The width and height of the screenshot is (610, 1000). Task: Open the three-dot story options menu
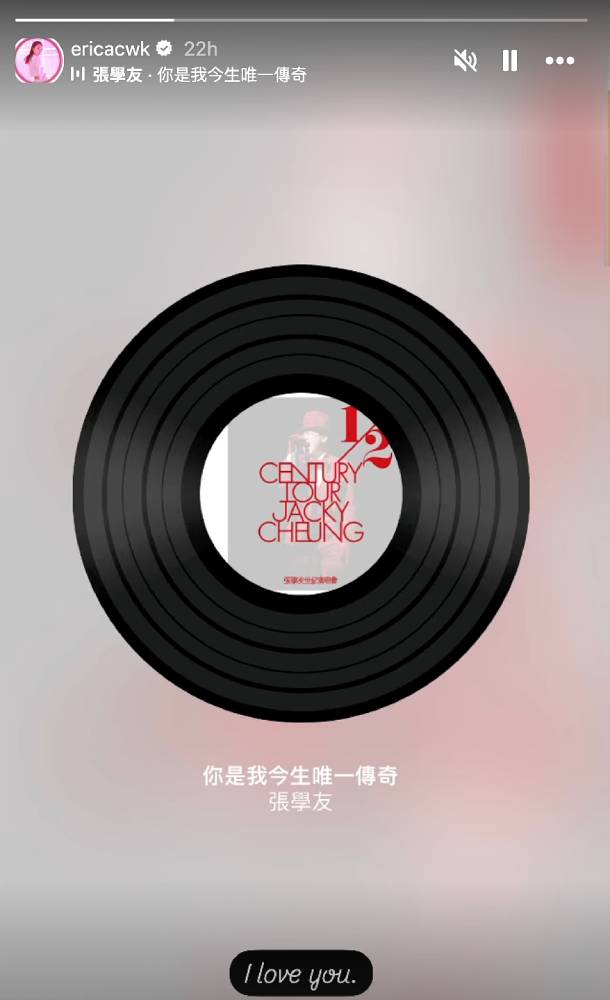tap(560, 61)
